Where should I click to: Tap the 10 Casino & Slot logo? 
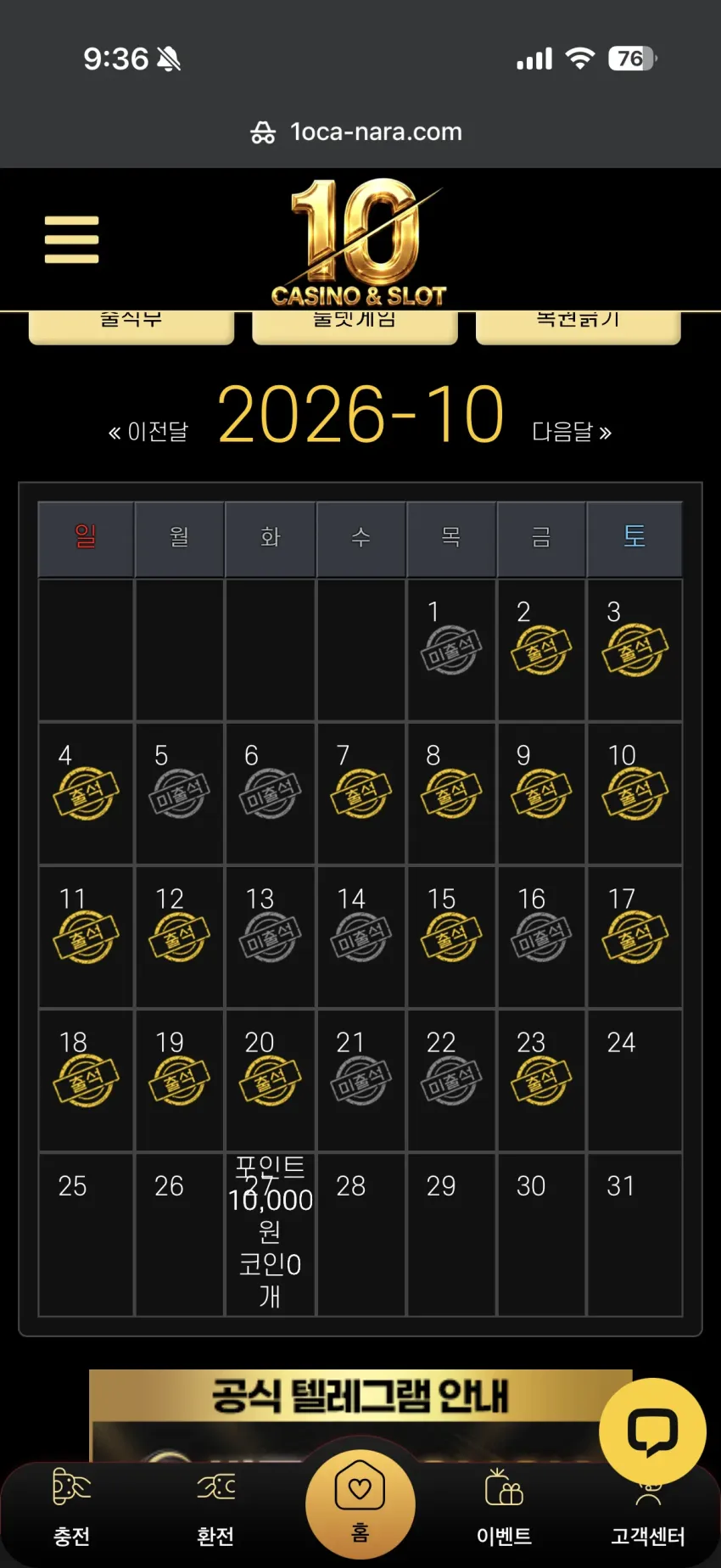(x=359, y=243)
